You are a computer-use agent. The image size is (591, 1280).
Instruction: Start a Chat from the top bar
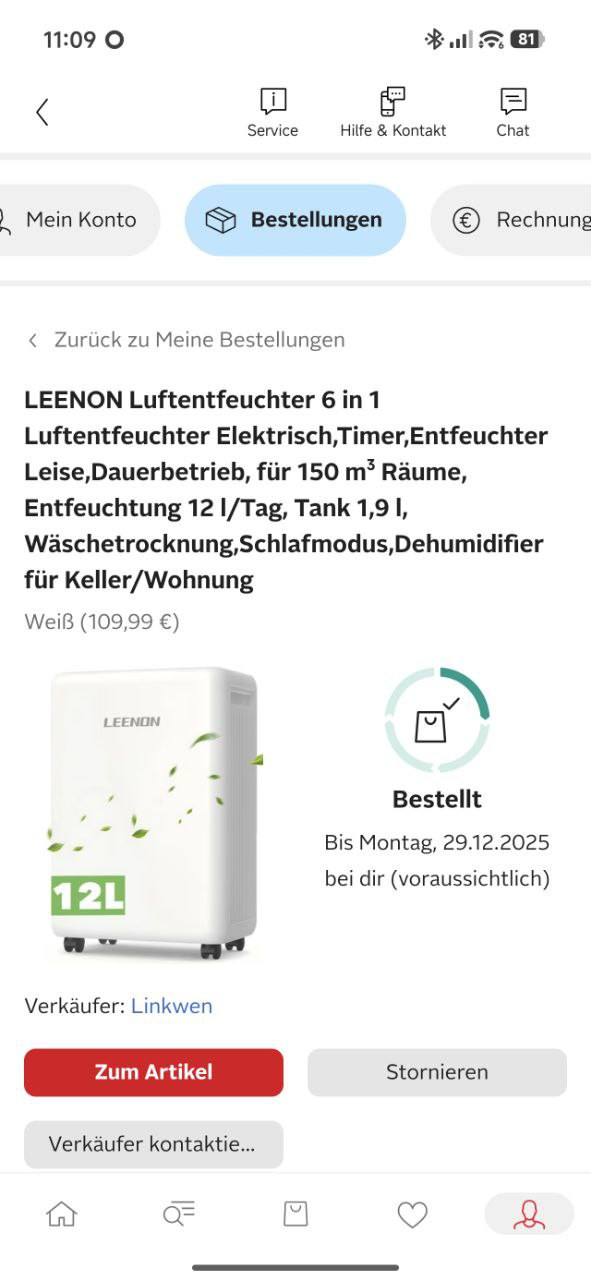tap(513, 112)
